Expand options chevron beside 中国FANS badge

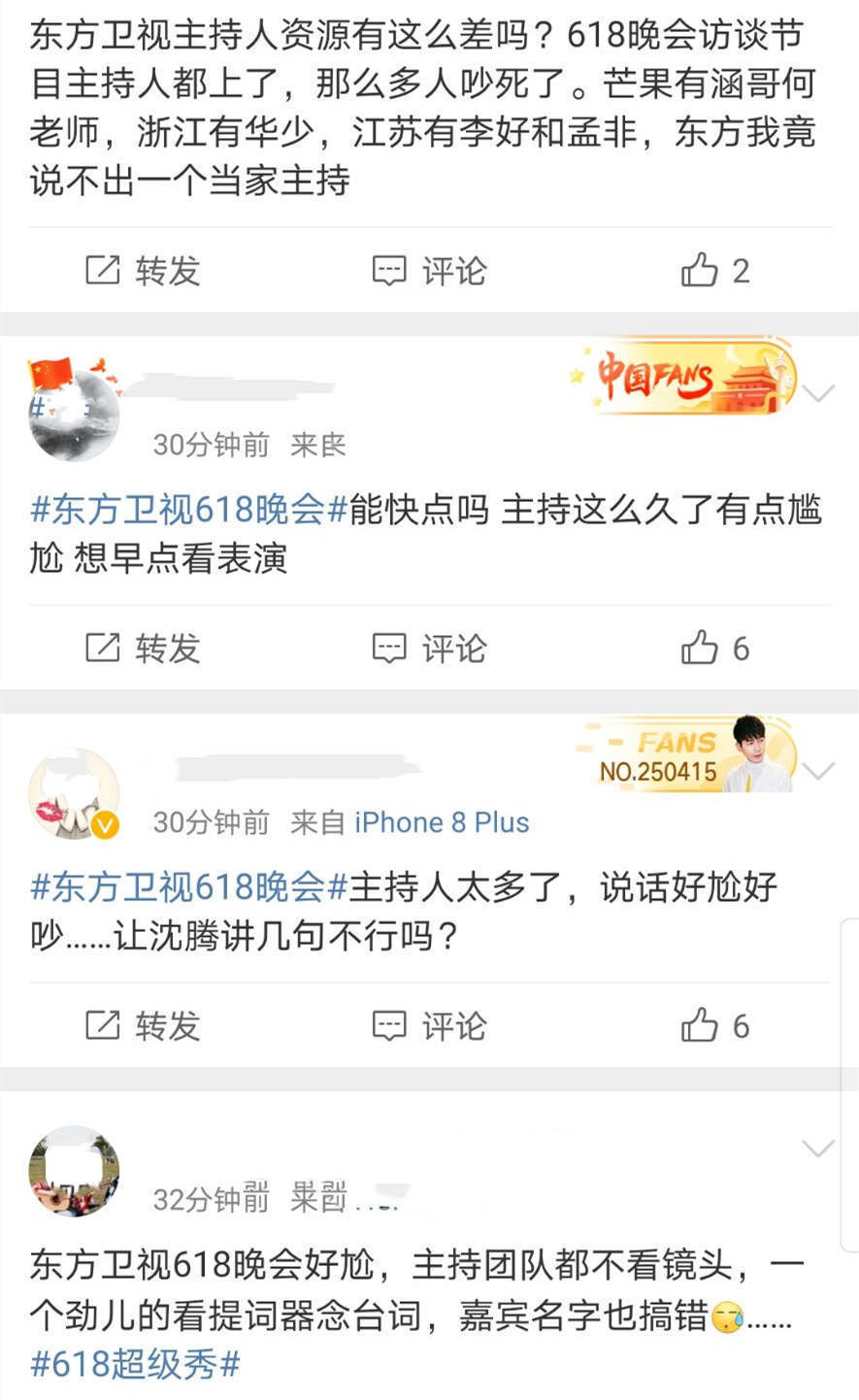(820, 393)
